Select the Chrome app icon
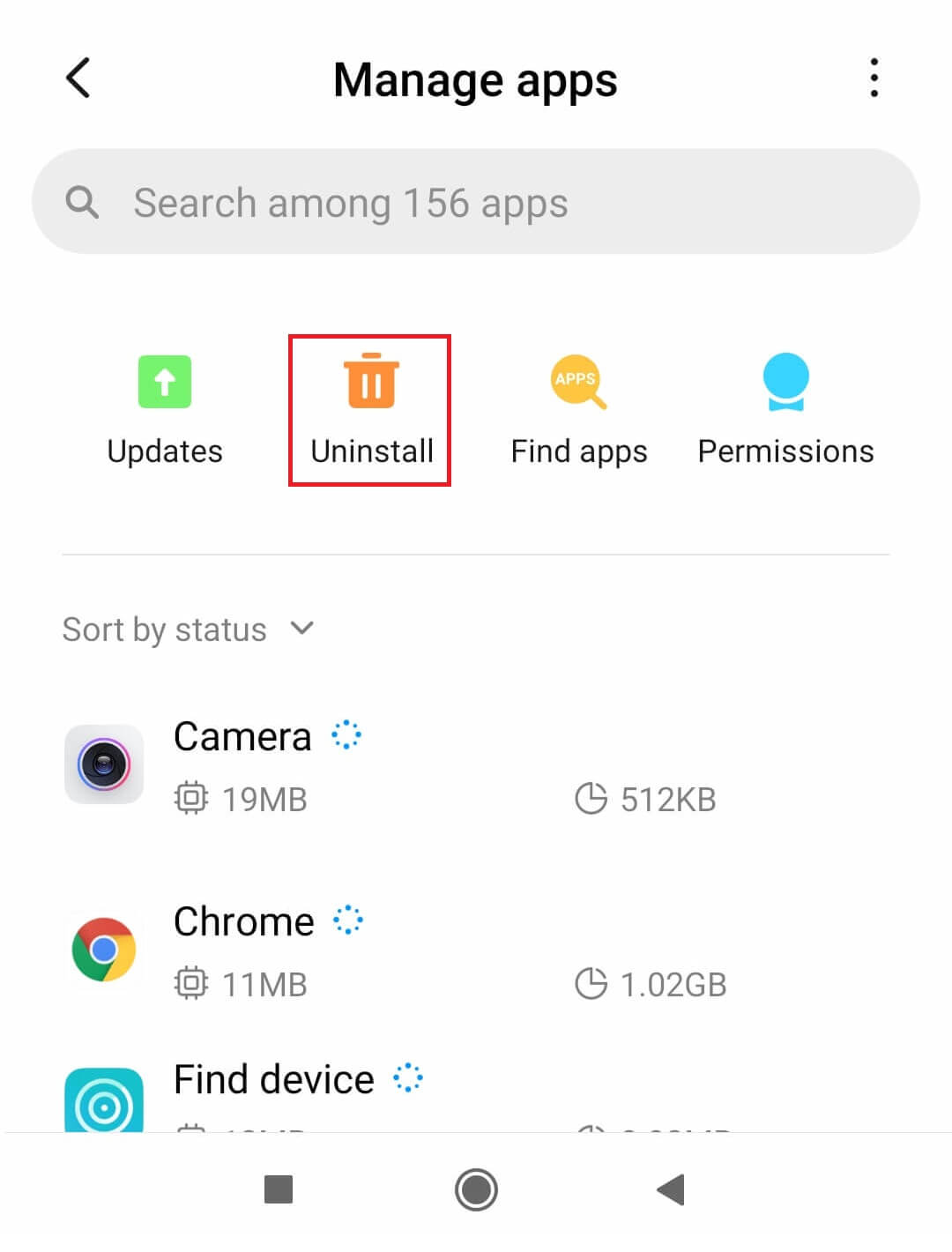This screenshot has height=1252, width=952. tap(103, 949)
